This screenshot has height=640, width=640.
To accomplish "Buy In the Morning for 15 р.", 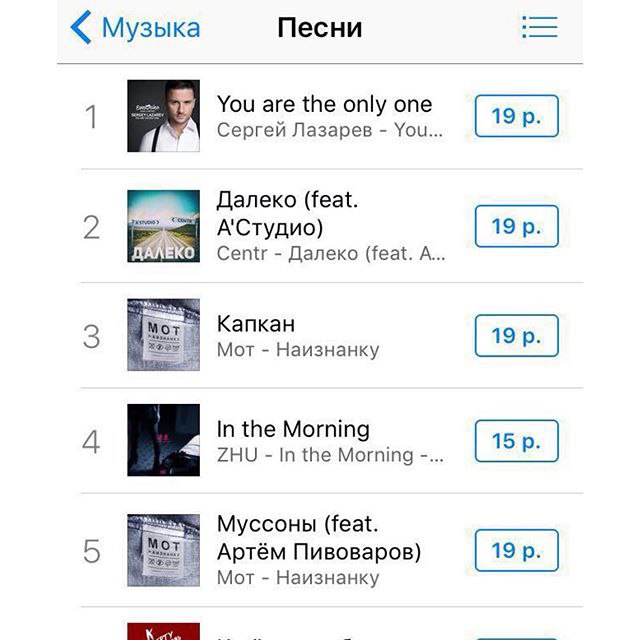I will click(516, 441).
